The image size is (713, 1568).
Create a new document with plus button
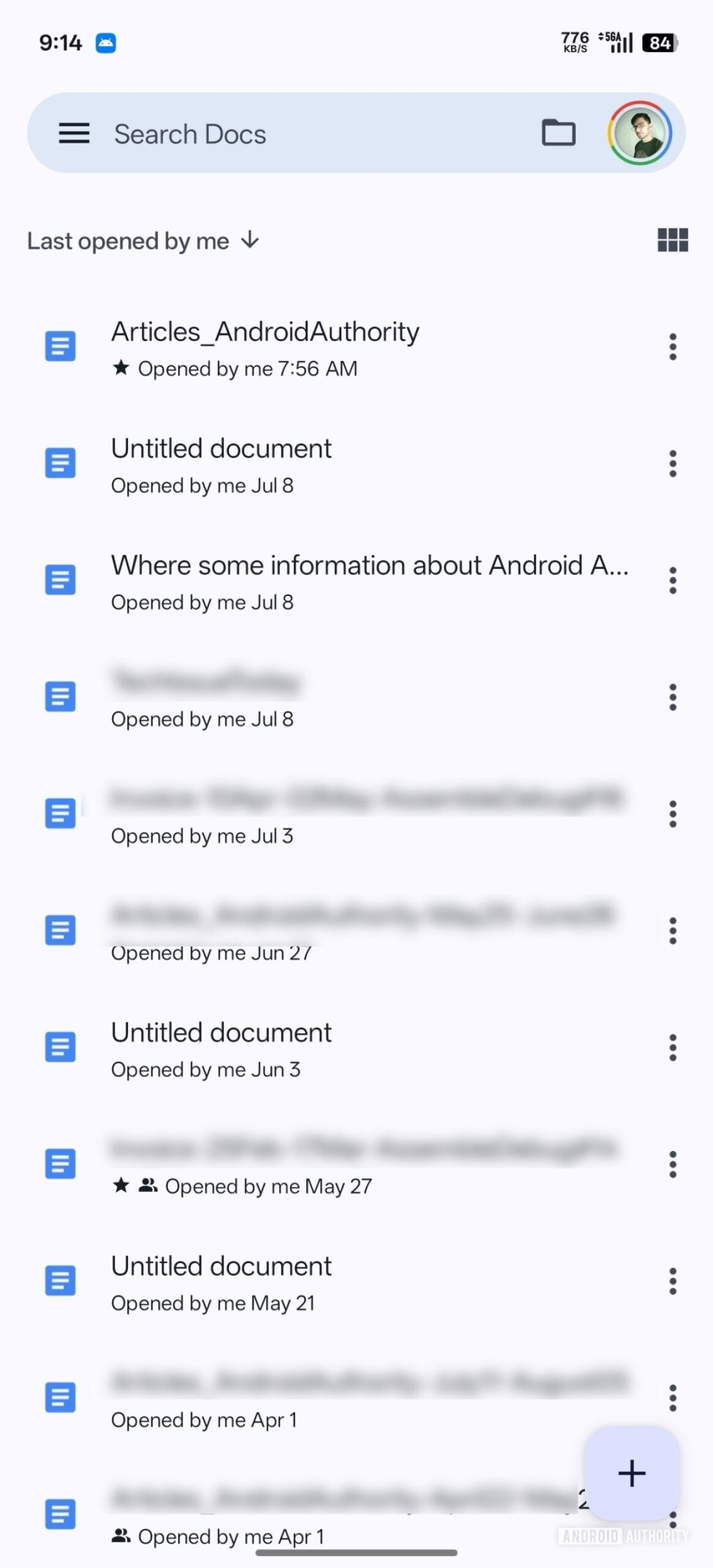click(x=632, y=1474)
